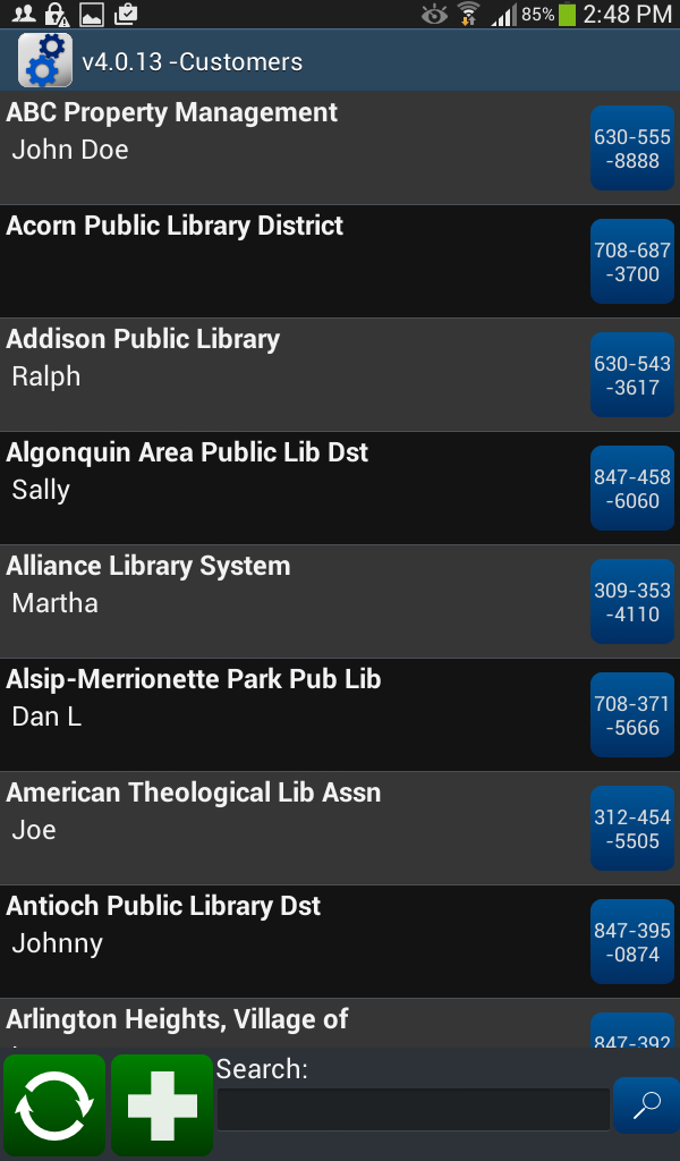
Task: Focus the Search text field
Action: click(413, 1109)
